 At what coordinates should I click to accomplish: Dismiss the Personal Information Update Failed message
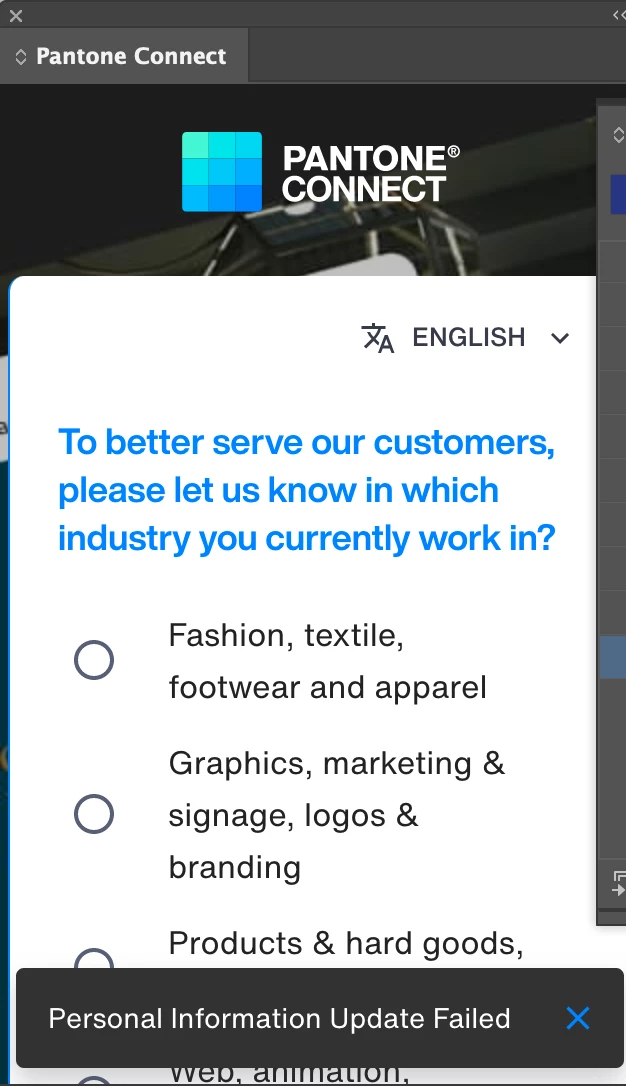[578, 1018]
